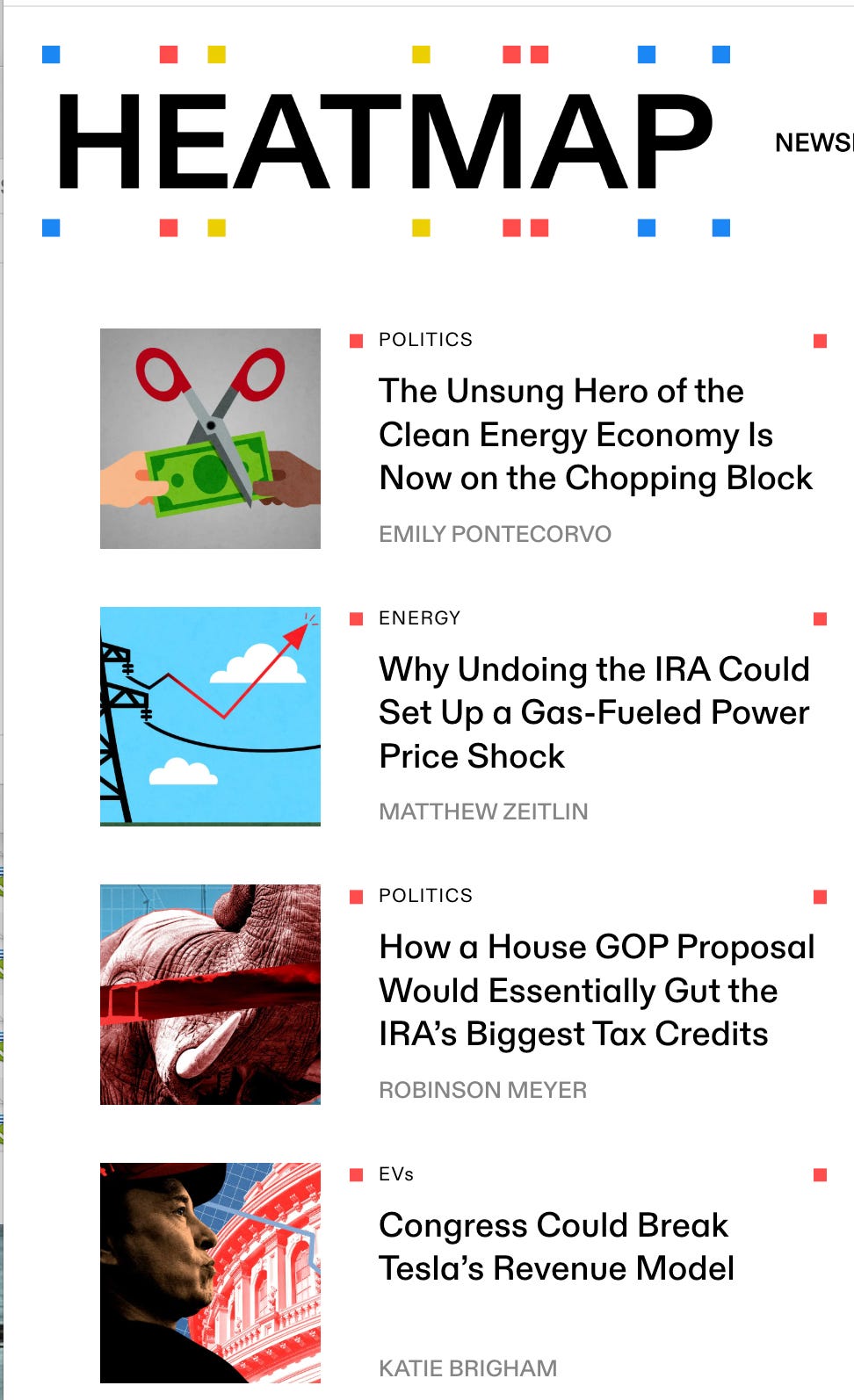
Task: Open the scissors cutting money thumbnail
Action: click(210, 438)
